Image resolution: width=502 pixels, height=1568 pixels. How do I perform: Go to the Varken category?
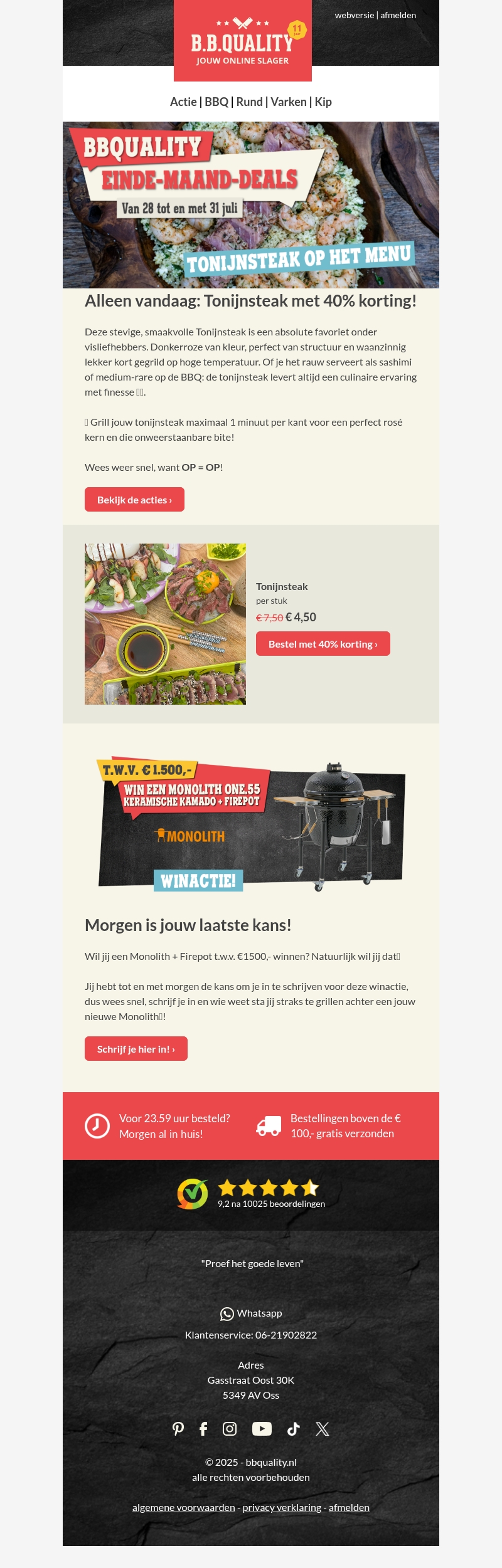point(288,102)
